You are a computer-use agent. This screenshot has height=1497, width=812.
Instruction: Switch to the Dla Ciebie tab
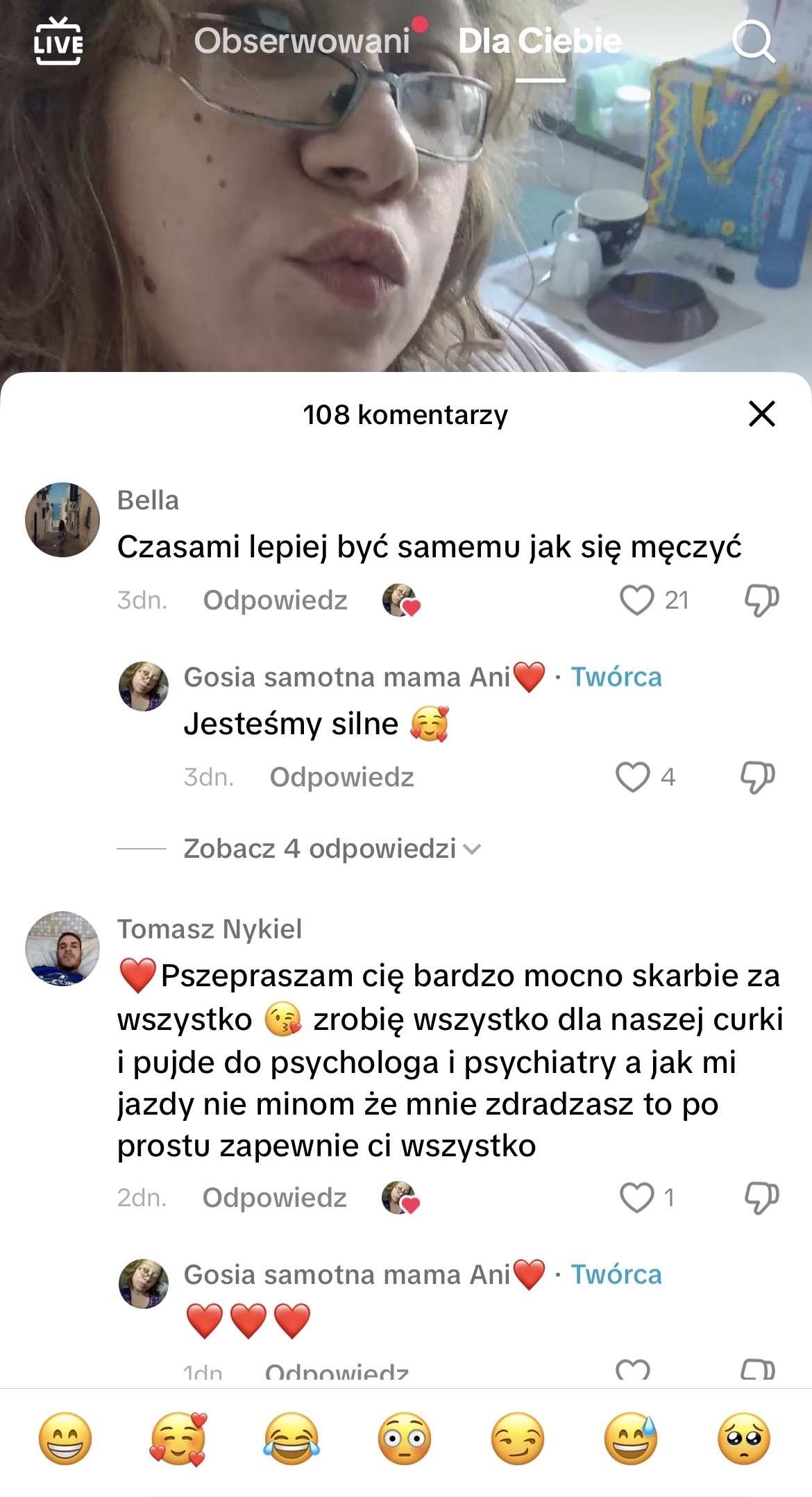(x=540, y=42)
